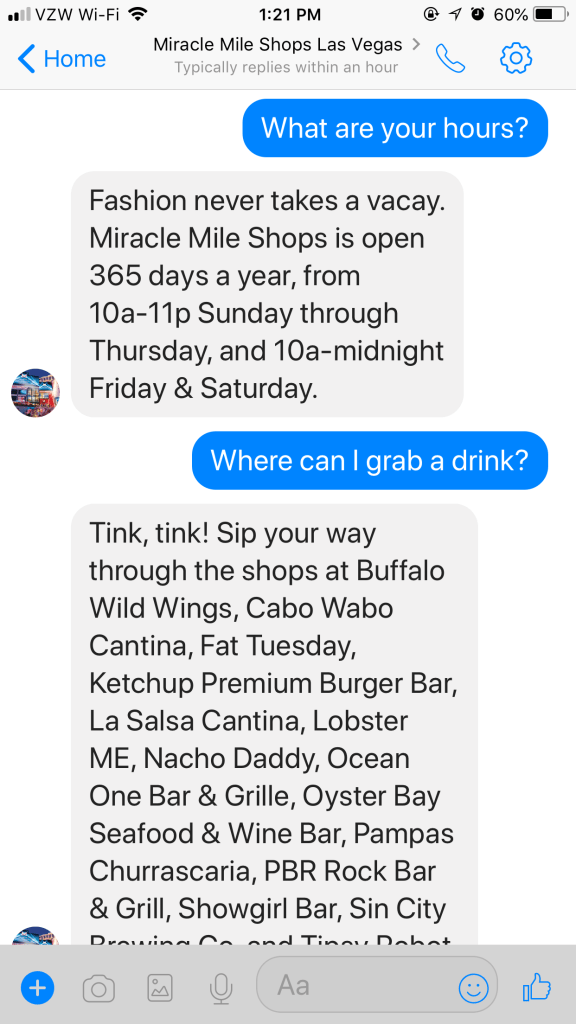The image size is (576, 1024).
Task: Open the emoji picker
Action: (x=473, y=988)
